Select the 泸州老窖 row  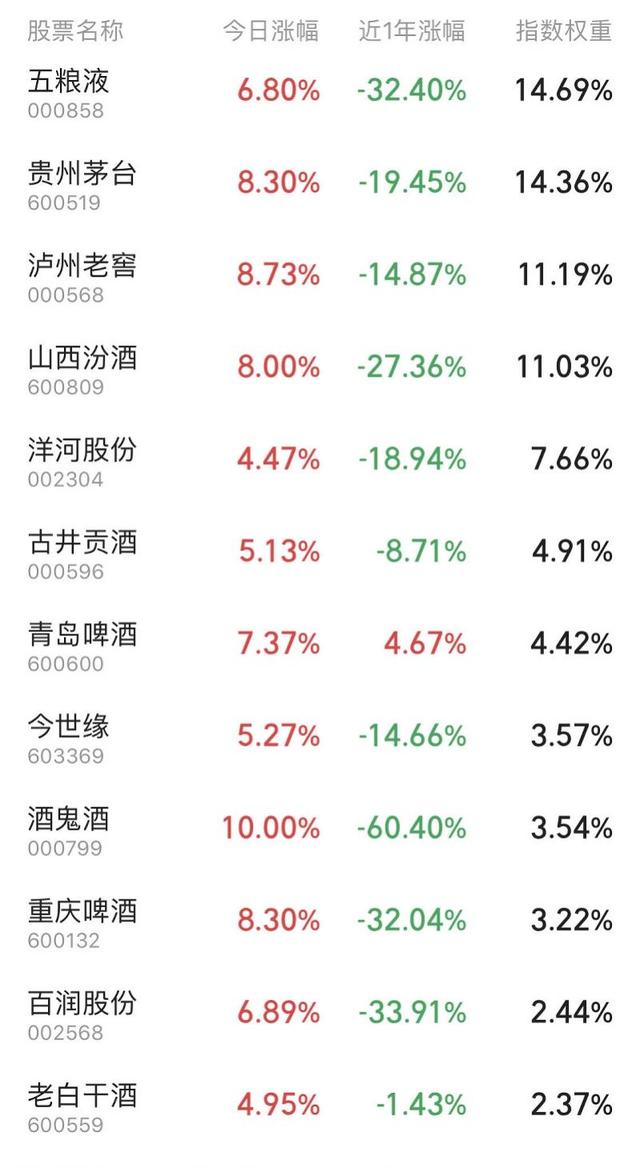[x=320, y=277]
